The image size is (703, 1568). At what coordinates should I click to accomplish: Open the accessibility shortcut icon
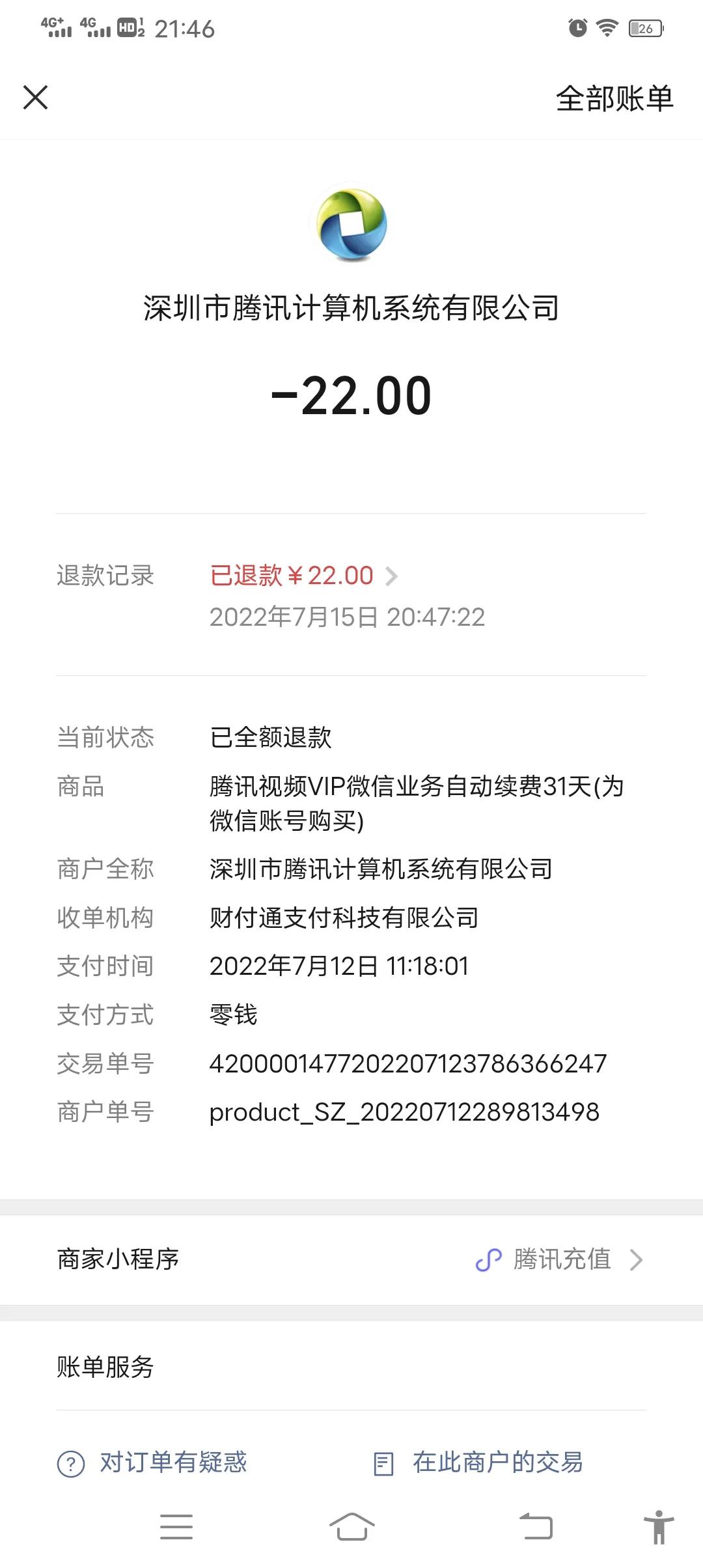point(658,1526)
